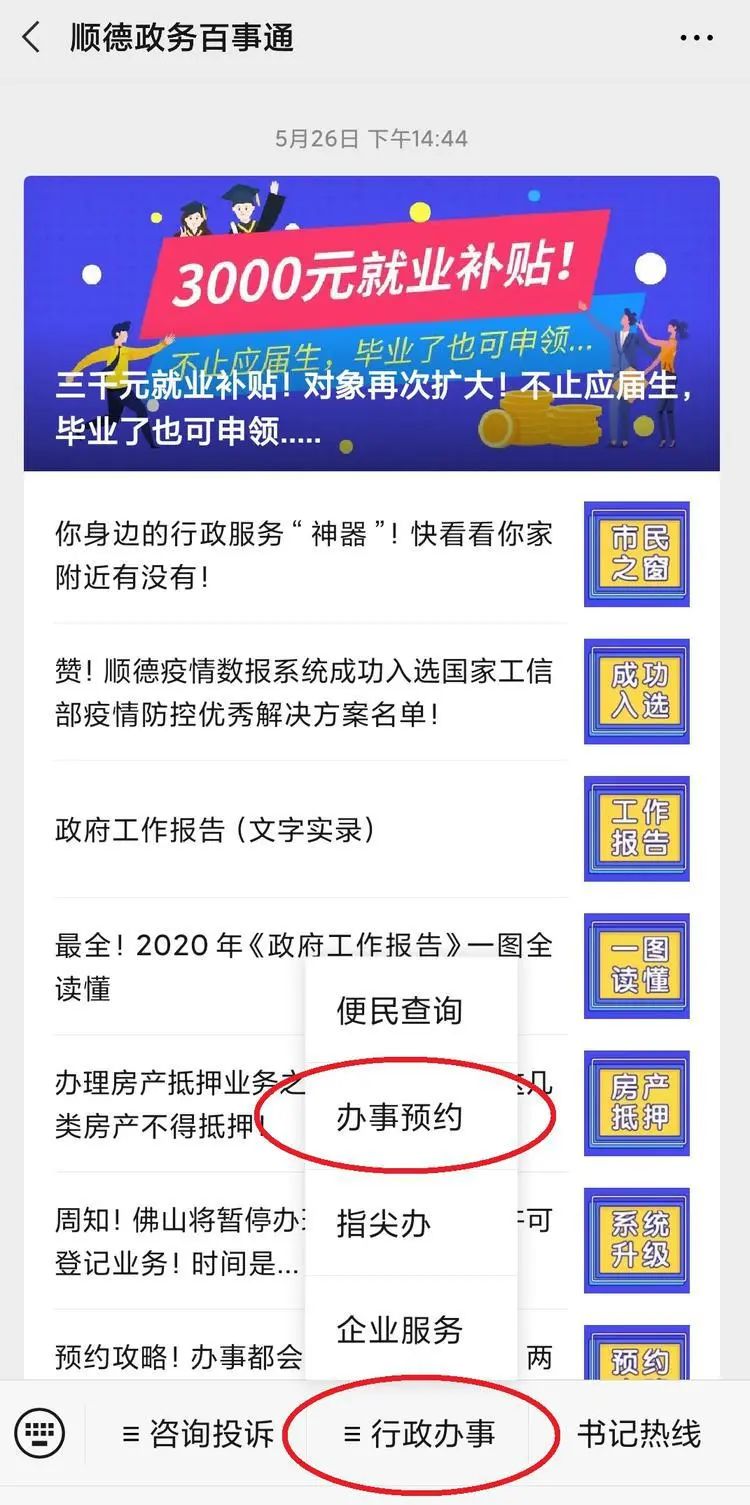Open the three-dot overflow menu
The width and height of the screenshot is (750, 1505).
[696, 39]
